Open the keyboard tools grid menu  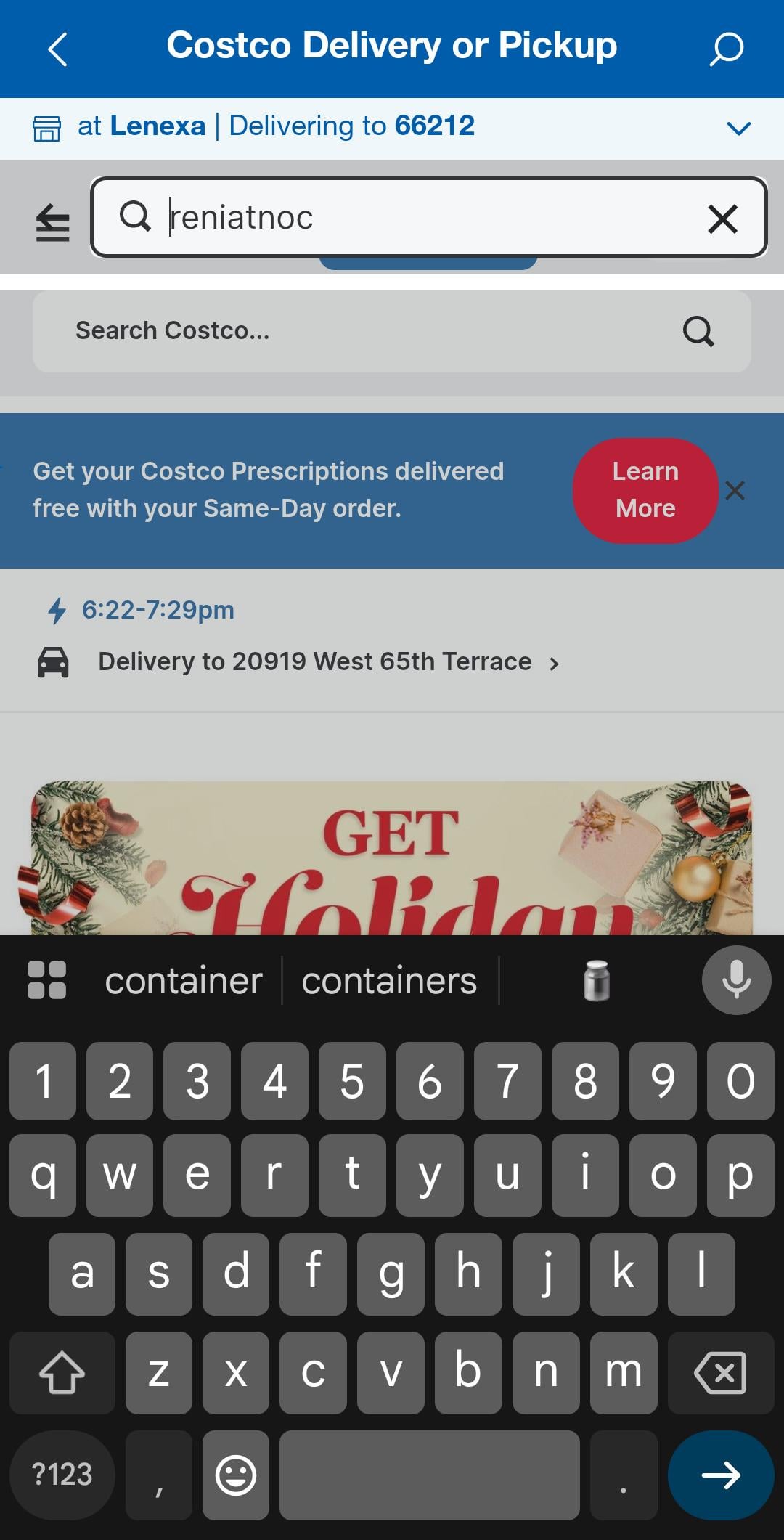46,980
